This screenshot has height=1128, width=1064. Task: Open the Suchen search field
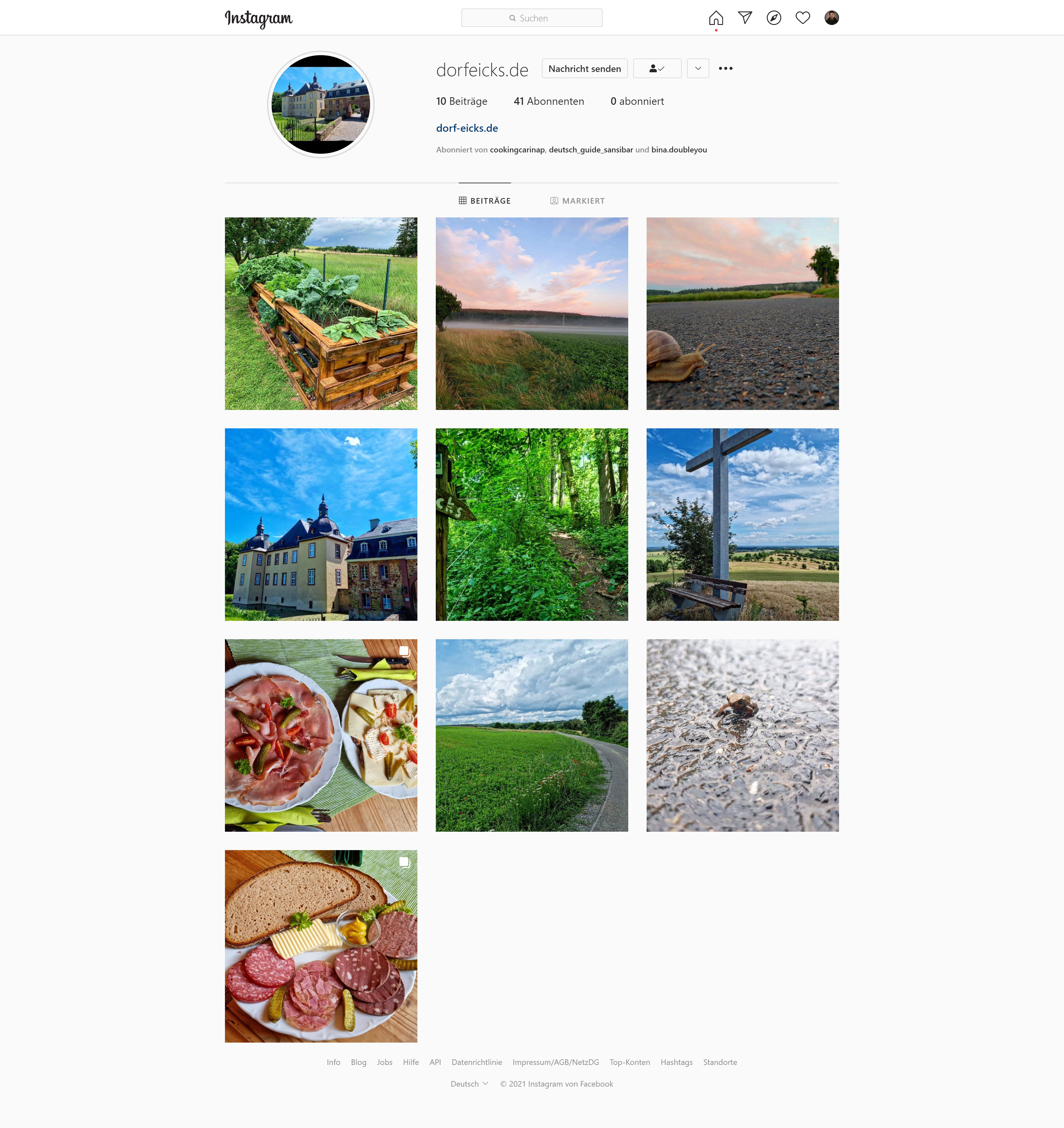click(x=531, y=18)
